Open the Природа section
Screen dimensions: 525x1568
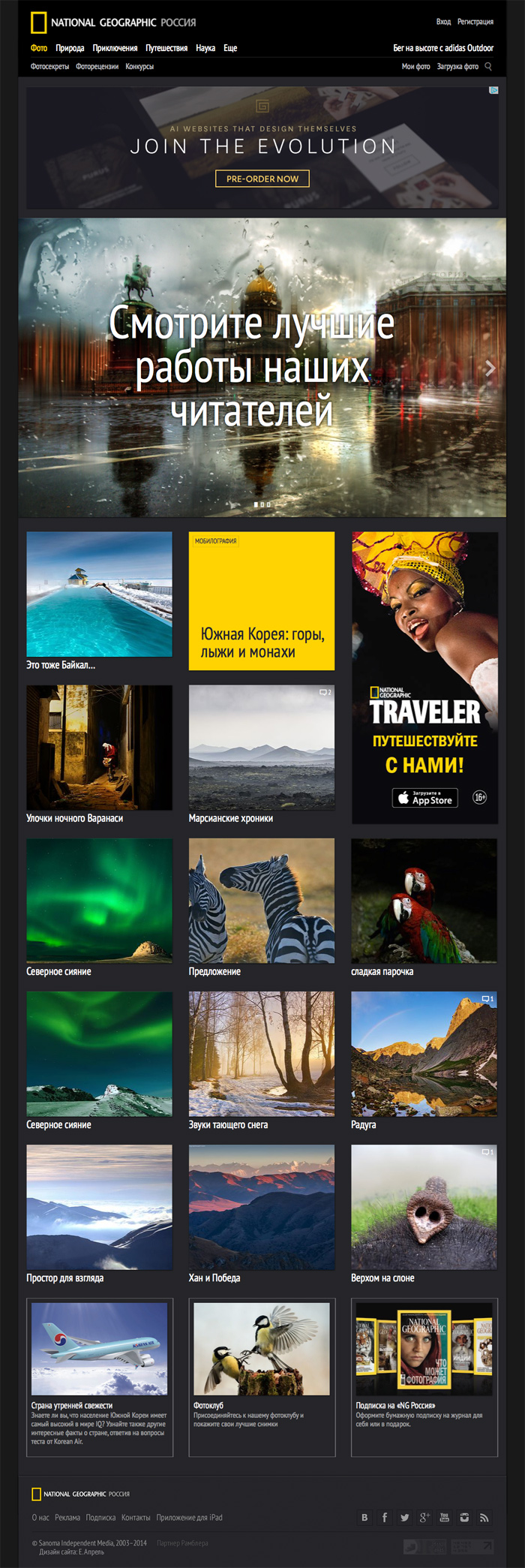pyautogui.click(x=70, y=48)
